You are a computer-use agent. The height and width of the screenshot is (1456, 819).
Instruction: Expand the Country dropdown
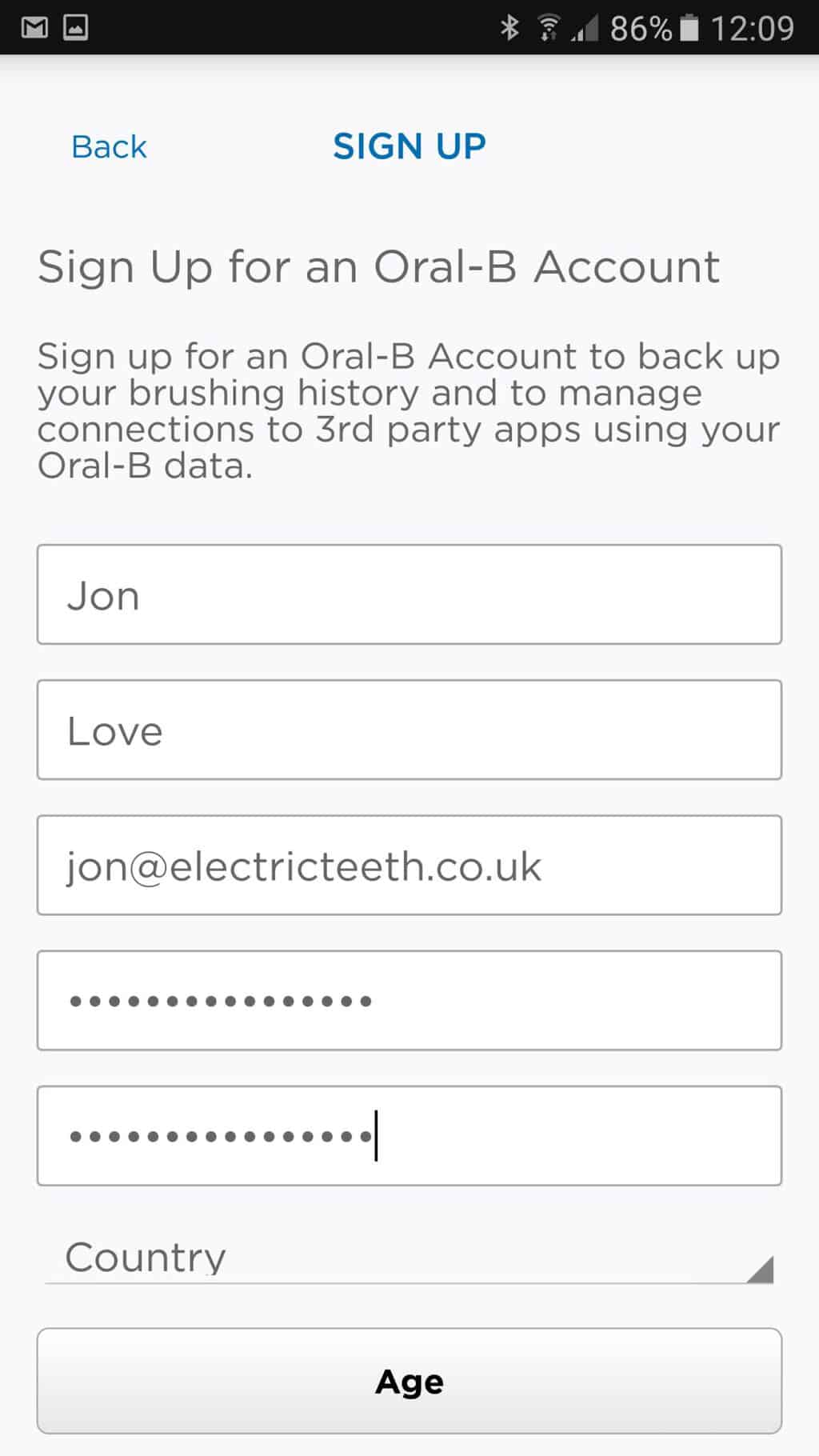tap(409, 1258)
